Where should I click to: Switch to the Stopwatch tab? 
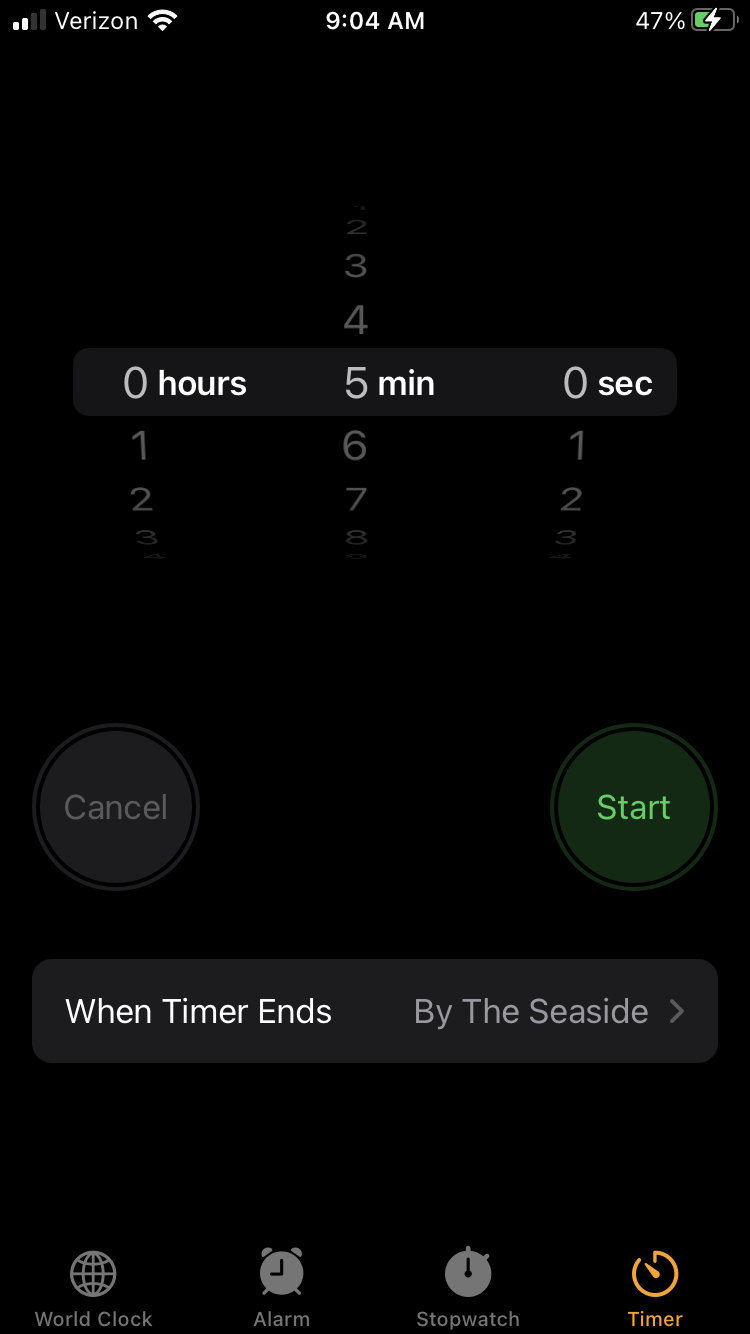[x=468, y=1289]
